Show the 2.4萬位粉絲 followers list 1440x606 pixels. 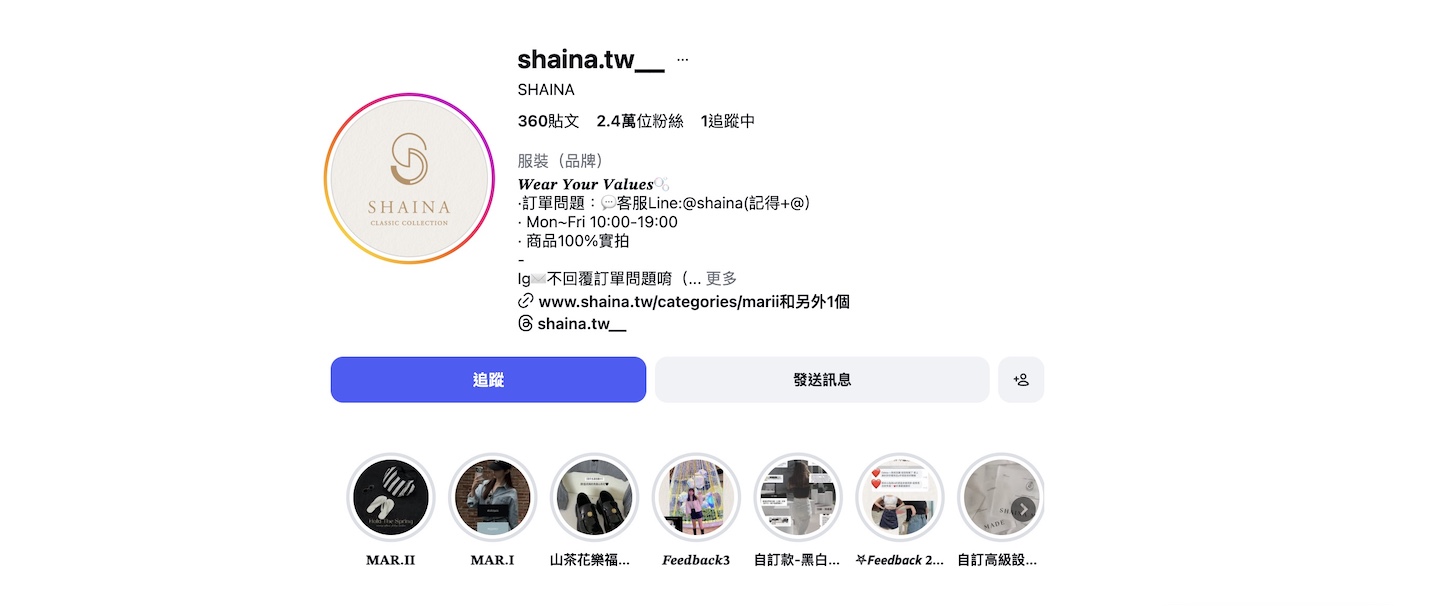[x=640, y=121]
